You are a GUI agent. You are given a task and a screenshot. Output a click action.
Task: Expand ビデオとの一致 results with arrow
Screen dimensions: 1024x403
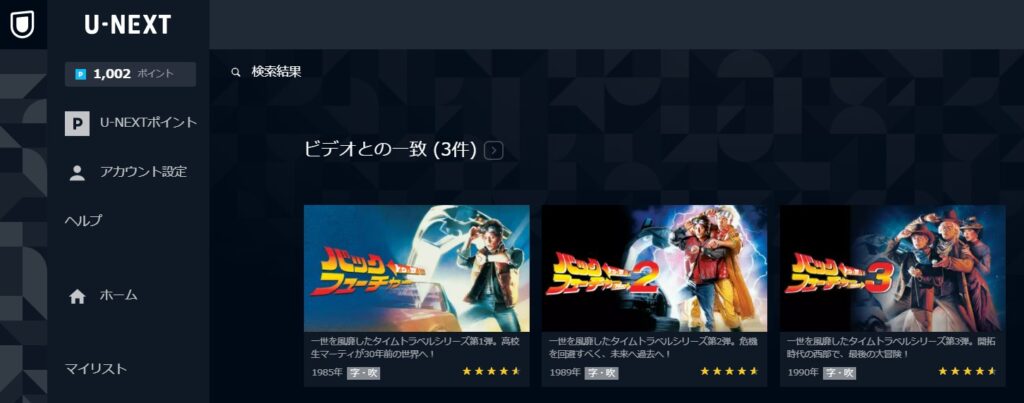coord(493,150)
